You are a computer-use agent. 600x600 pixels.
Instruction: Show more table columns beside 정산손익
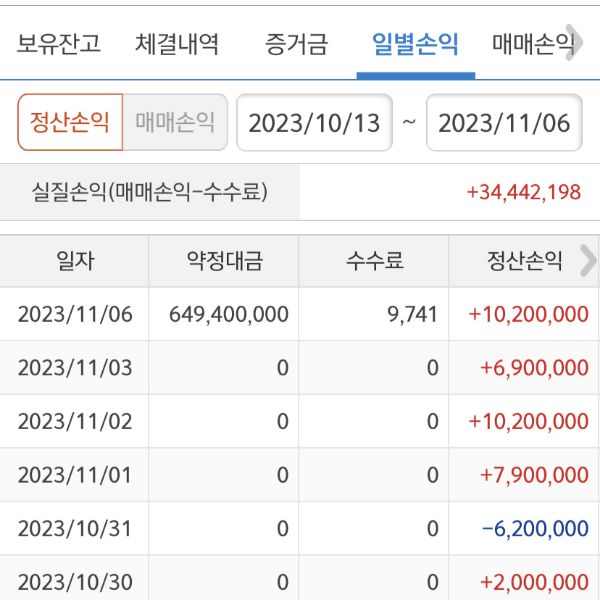click(587, 262)
